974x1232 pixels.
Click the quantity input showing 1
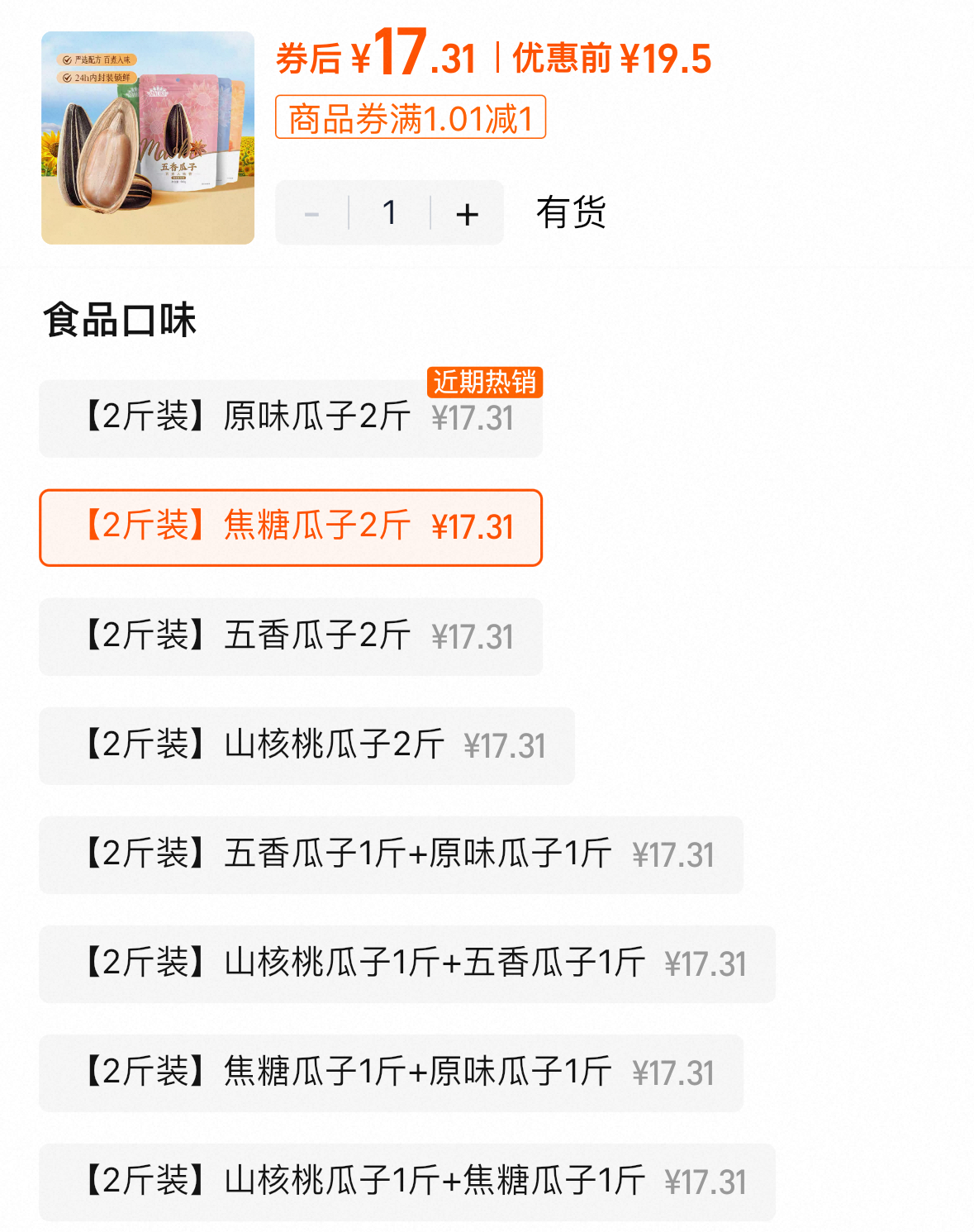[x=388, y=213]
